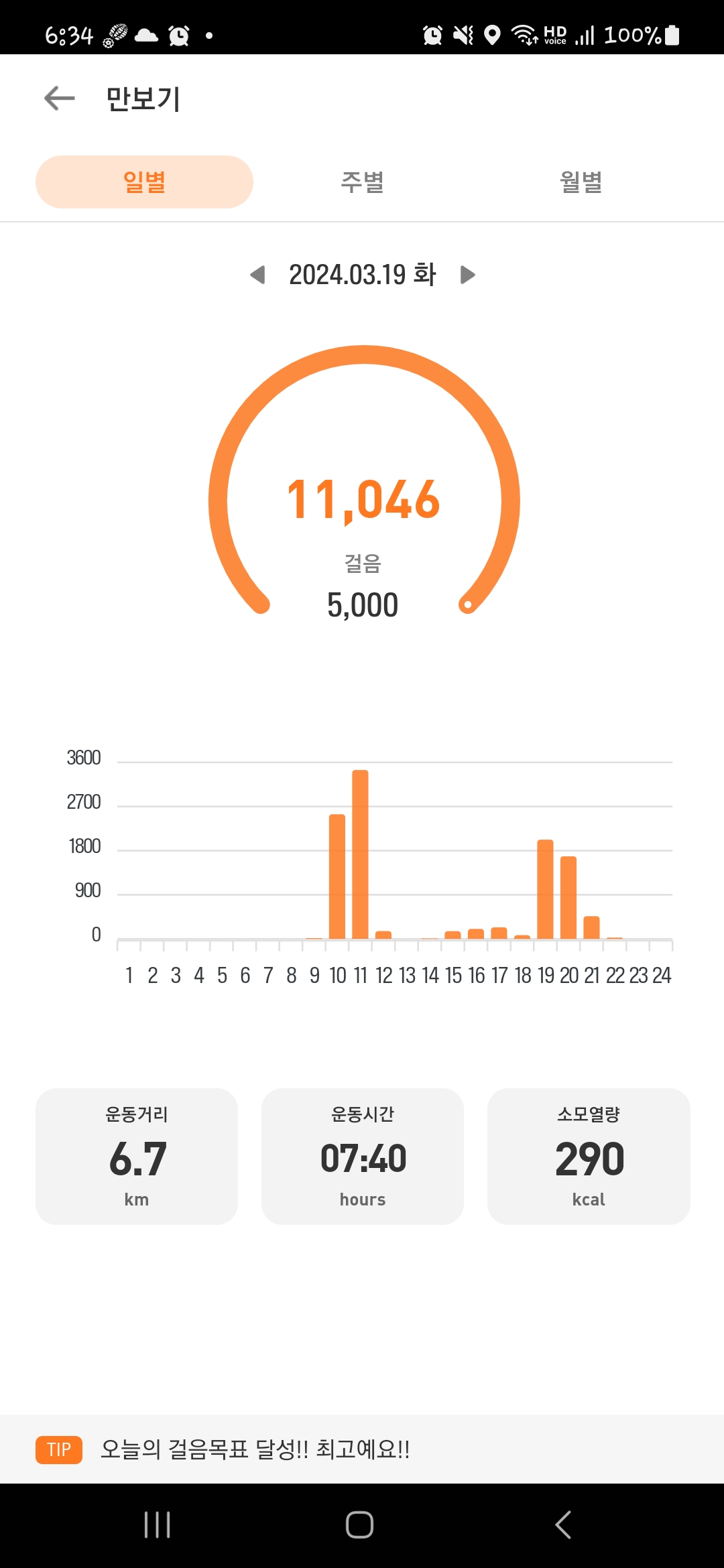Go to the previous day arrow
724x1568 pixels.
[257, 275]
